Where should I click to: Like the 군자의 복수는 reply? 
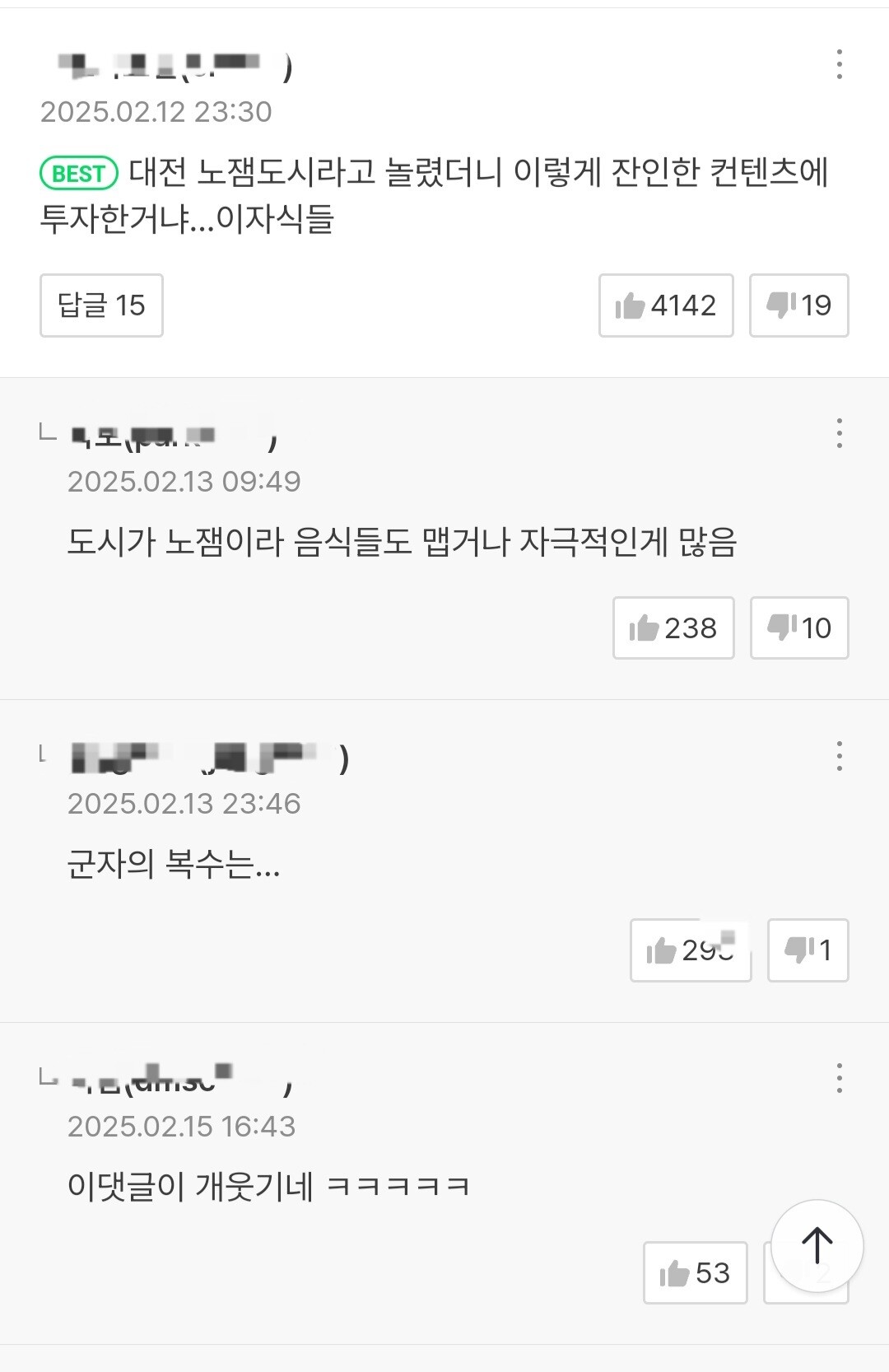(x=691, y=950)
